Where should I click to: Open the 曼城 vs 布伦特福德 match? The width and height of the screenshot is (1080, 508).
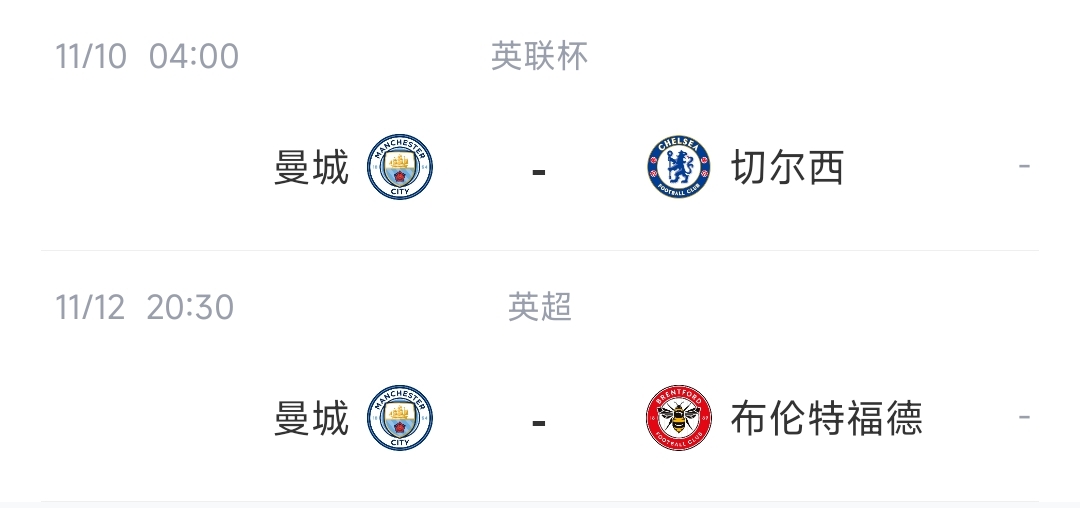(539, 419)
